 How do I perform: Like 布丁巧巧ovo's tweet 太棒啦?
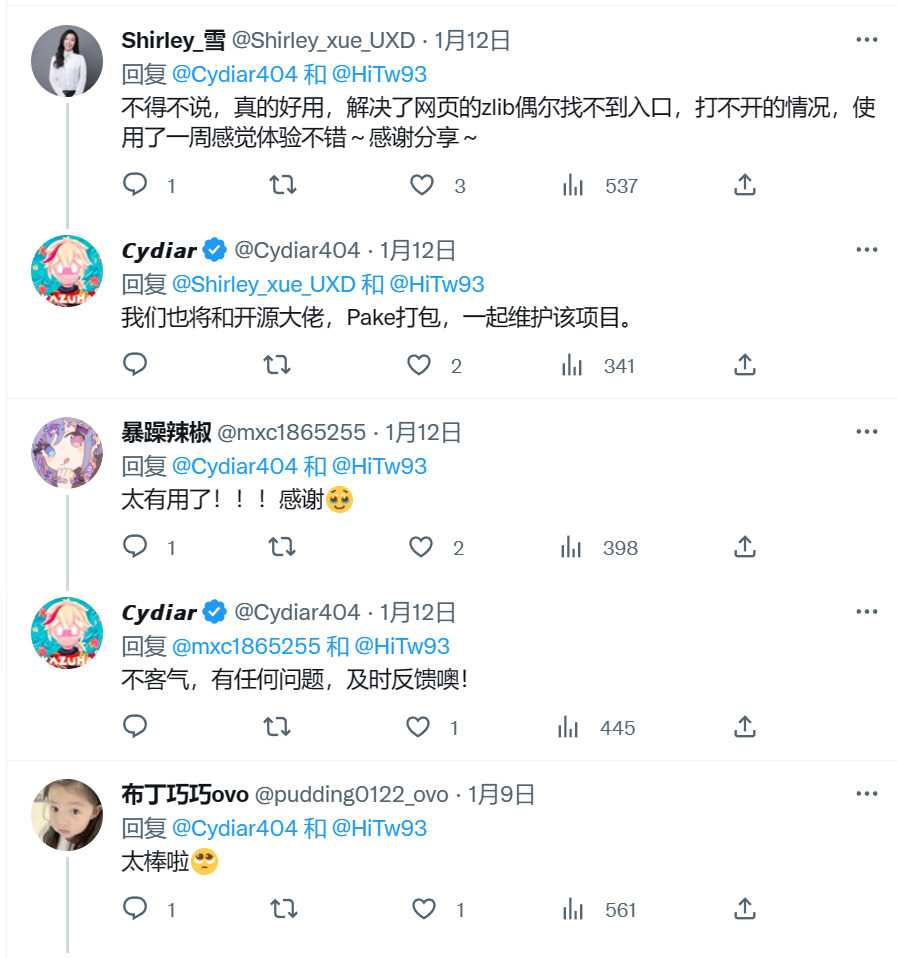coord(423,909)
